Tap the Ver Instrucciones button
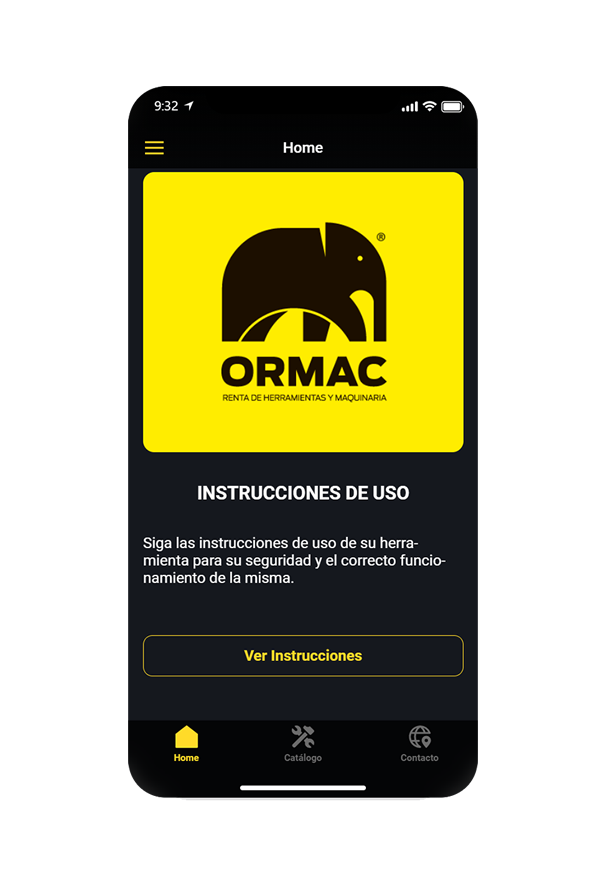 pos(303,656)
